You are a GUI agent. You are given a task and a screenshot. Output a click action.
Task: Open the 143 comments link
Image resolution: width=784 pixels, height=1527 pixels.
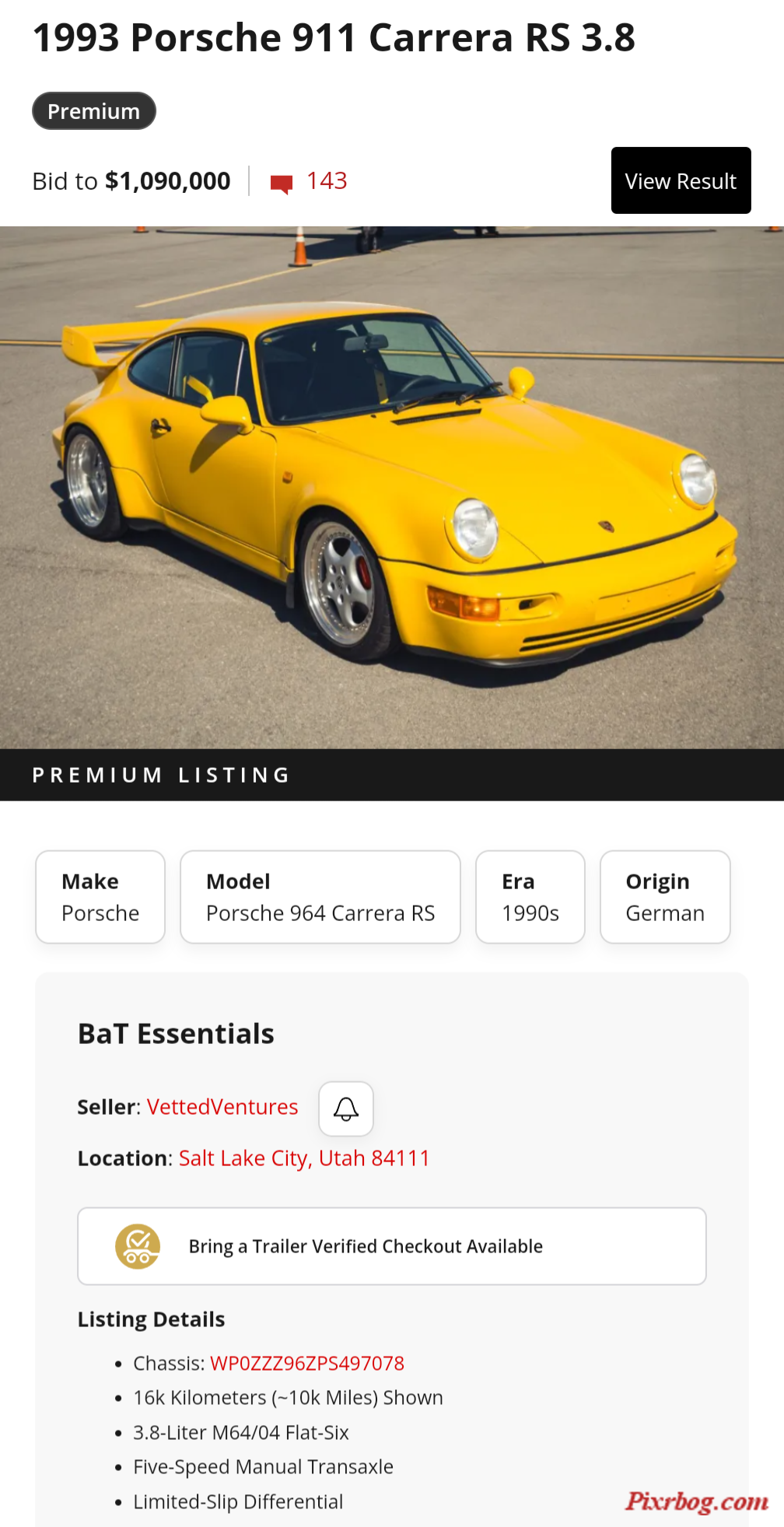(x=310, y=181)
